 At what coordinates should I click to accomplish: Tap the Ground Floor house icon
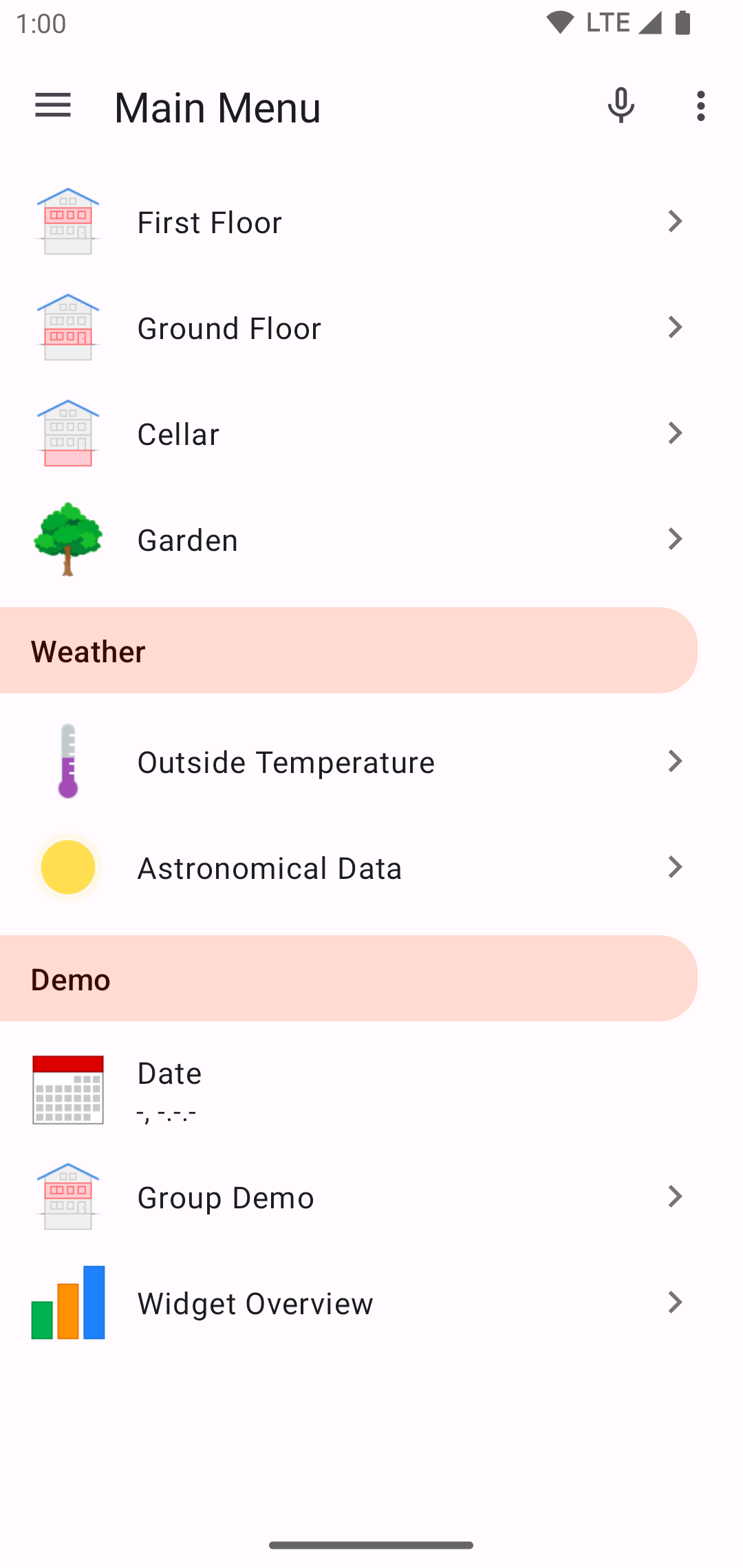point(67,327)
